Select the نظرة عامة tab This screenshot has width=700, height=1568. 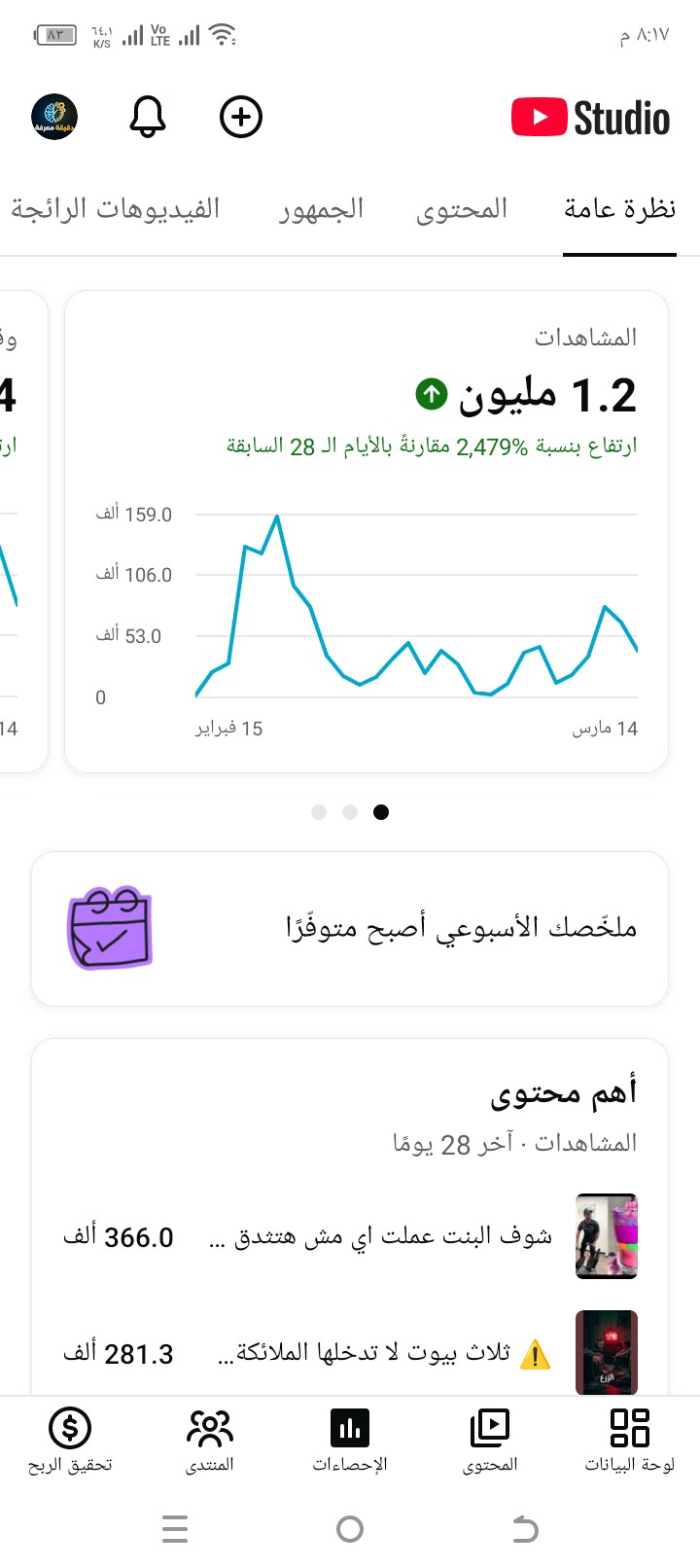[x=619, y=208]
